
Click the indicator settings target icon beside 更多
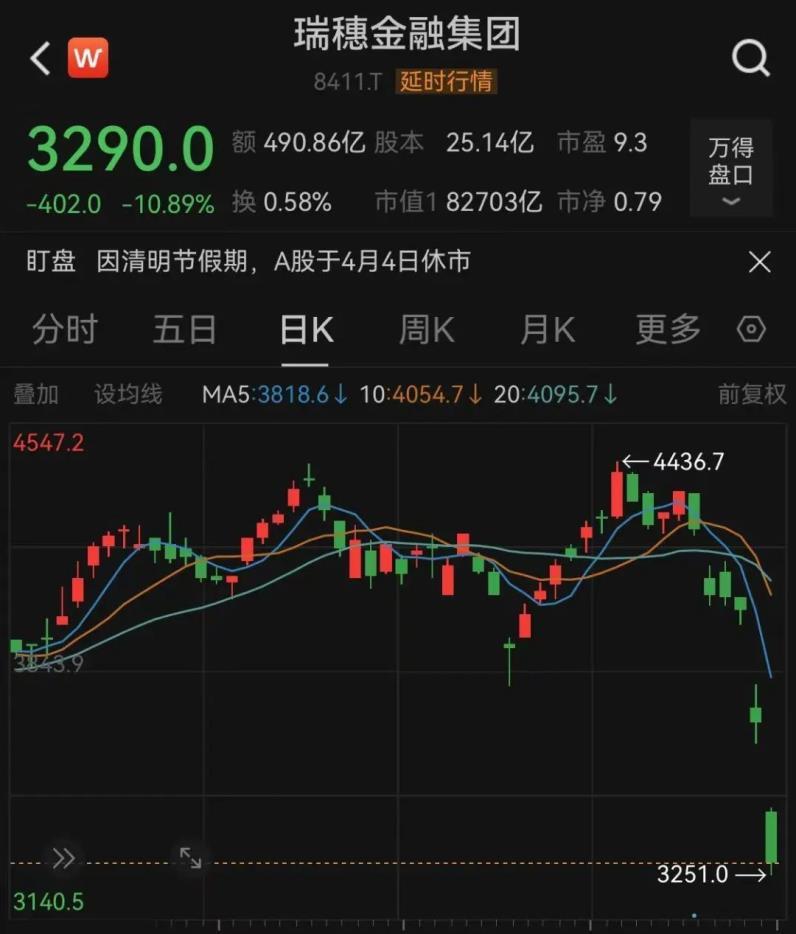click(x=751, y=329)
